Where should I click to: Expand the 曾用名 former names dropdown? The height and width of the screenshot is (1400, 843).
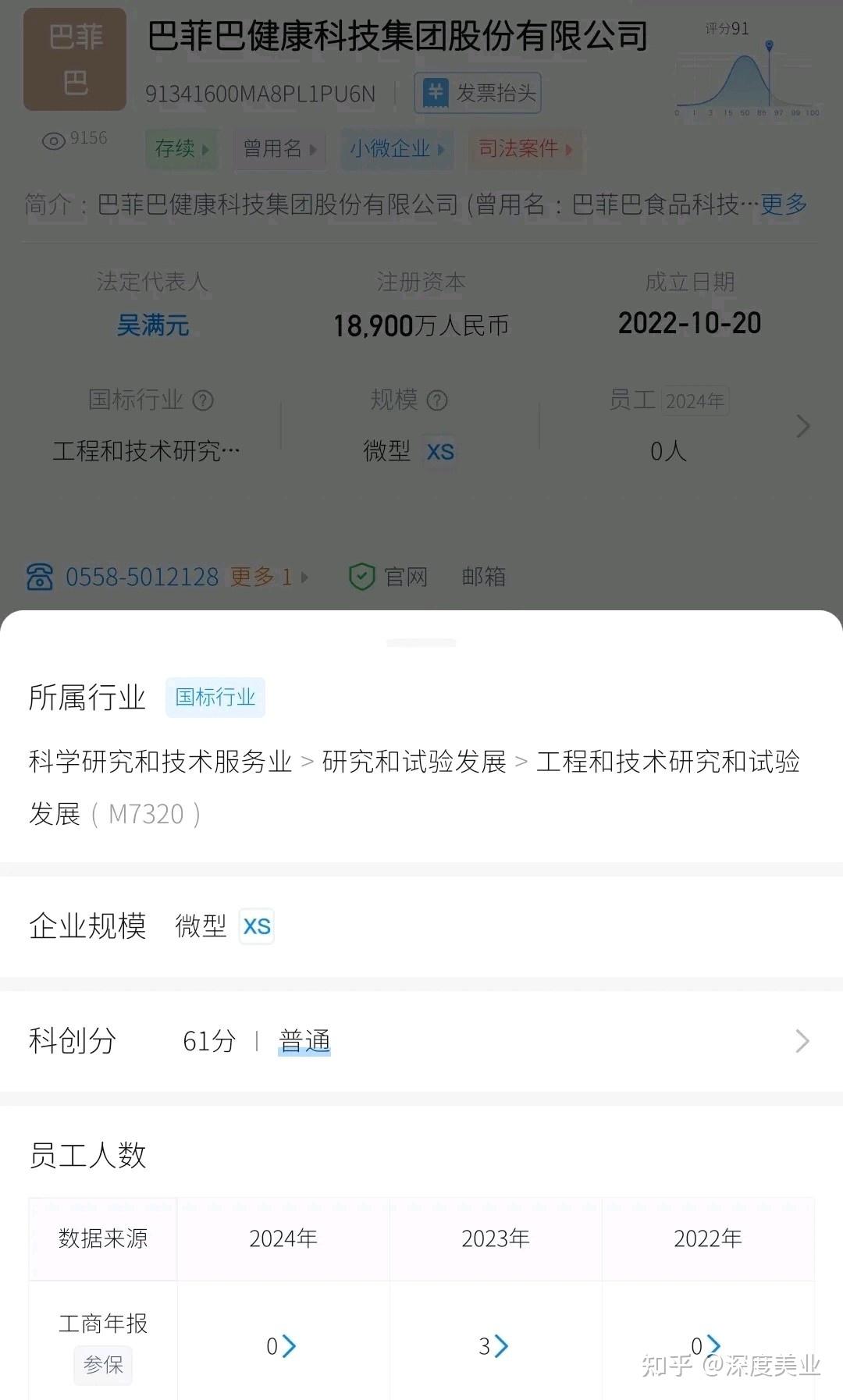coord(279,149)
